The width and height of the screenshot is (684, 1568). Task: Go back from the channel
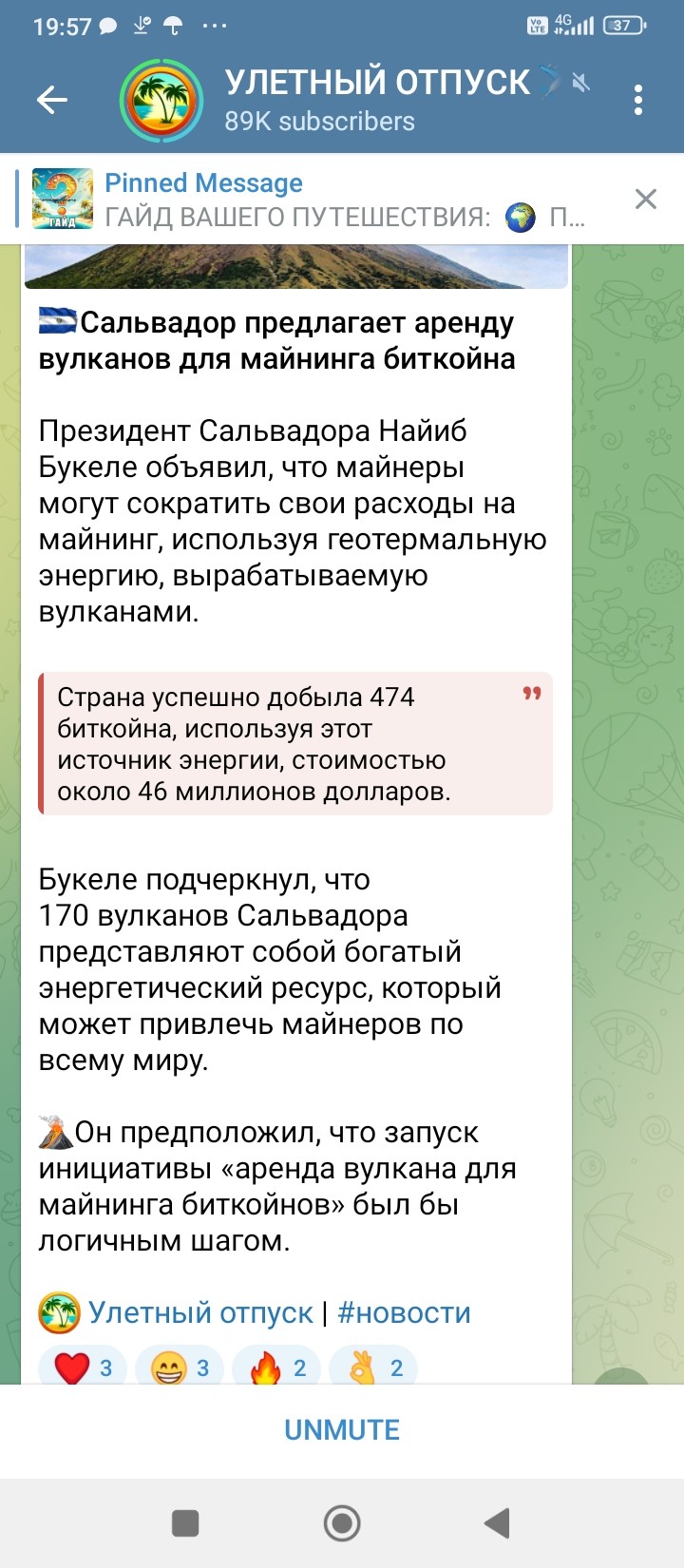[52, 100]
